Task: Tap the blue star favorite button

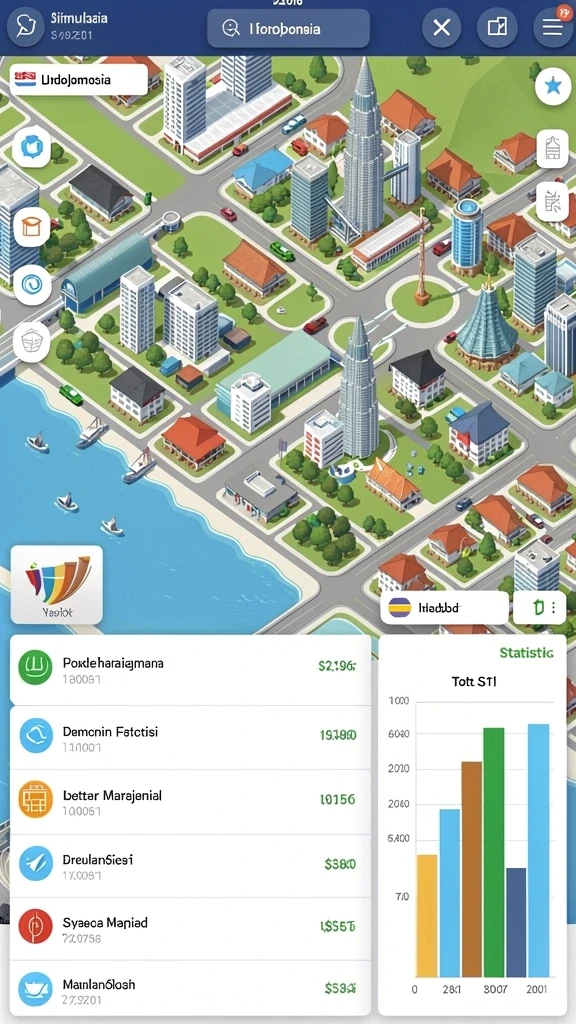Action: click(x=552, y=86)
